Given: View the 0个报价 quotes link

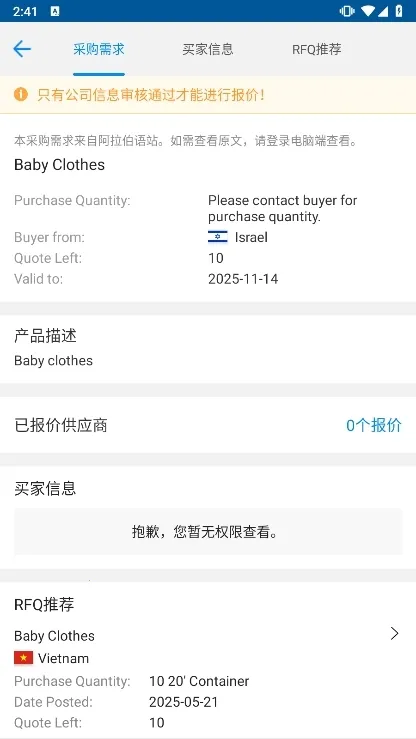Looking at the screenshot, I should (374, 425).
